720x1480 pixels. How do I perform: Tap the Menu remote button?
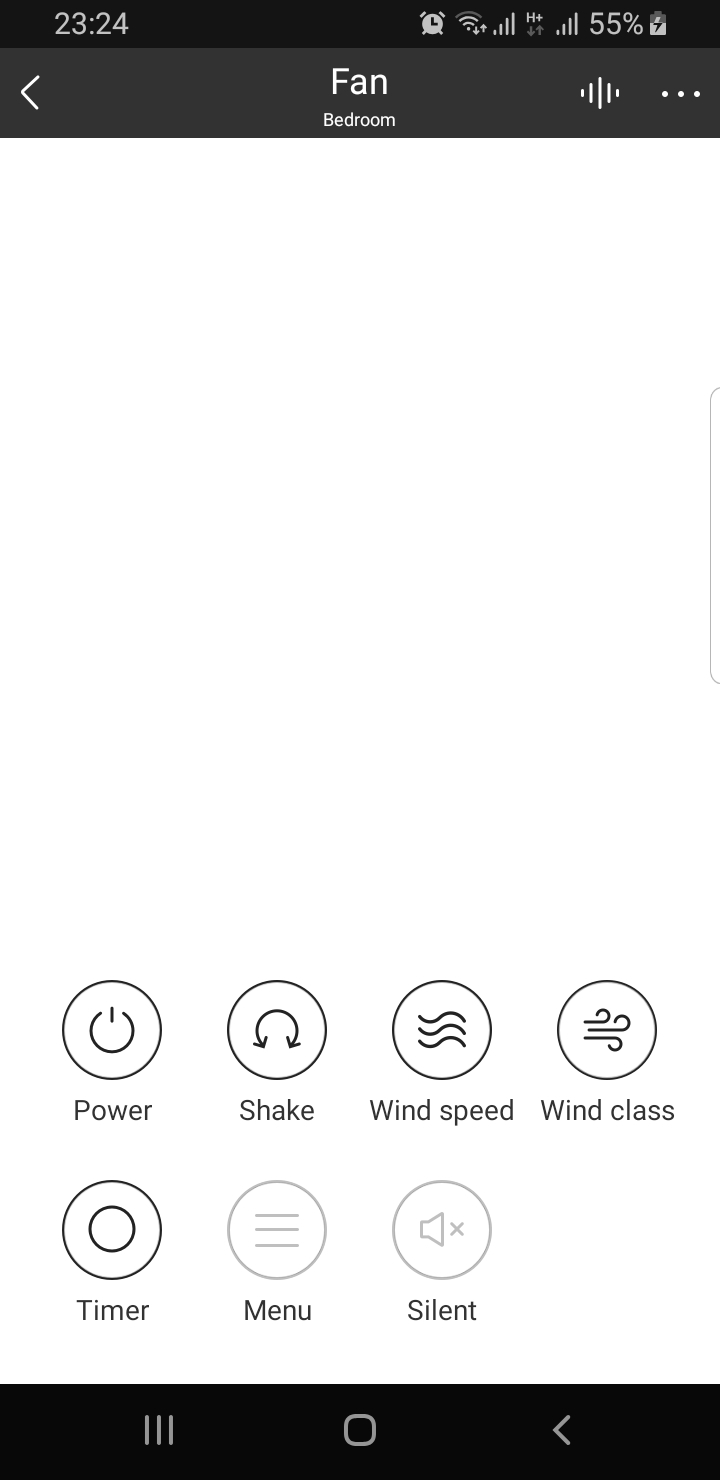tap(277, 1230)
